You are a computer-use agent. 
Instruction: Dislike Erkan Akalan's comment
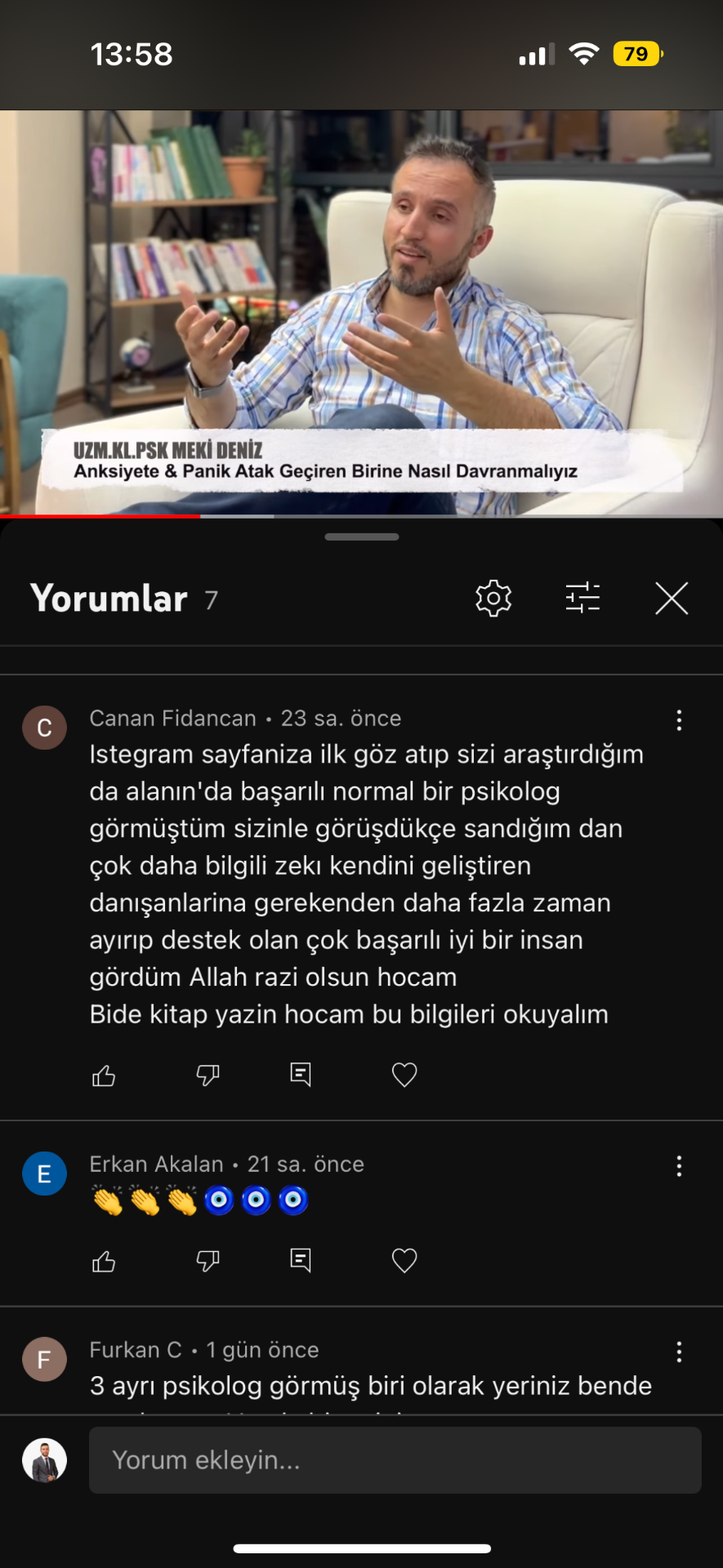208,1262
